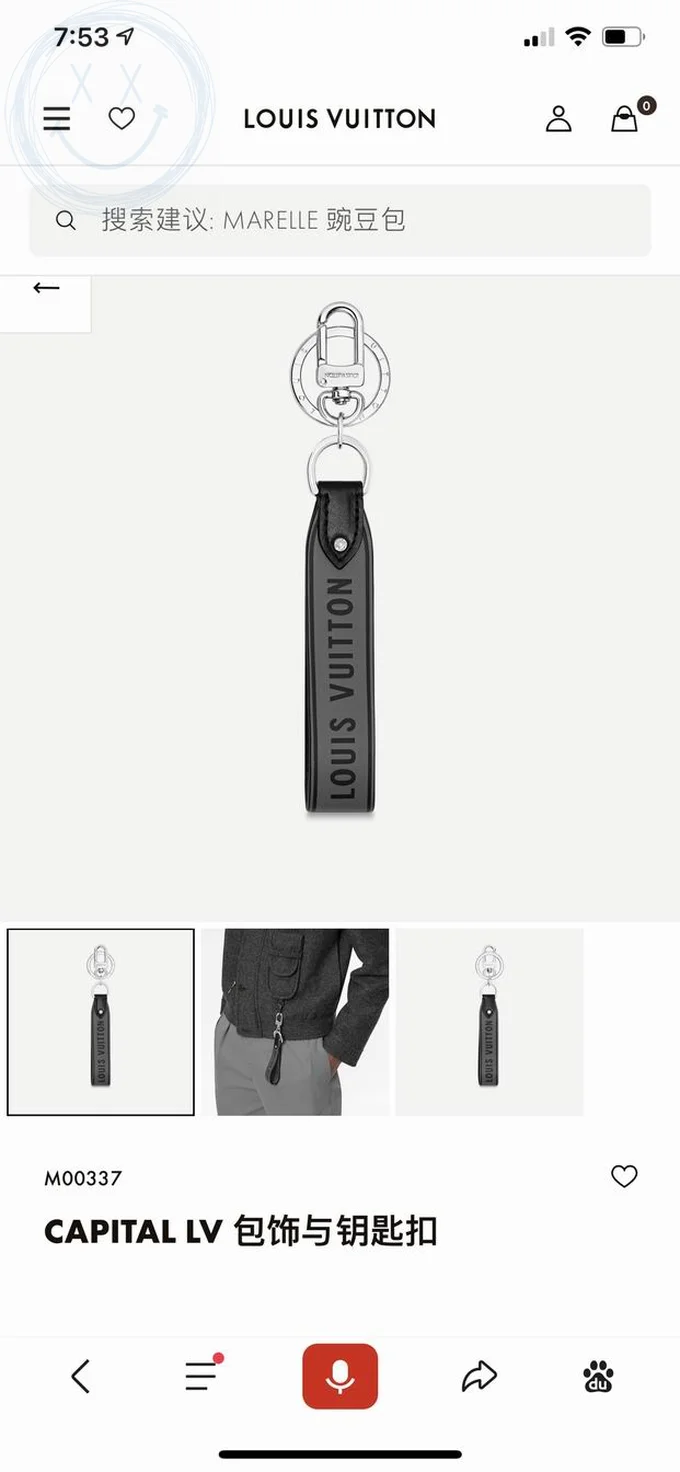View the model wearing keychain thumbnail
This screenshot has width=680, height=1472.
(295, 1021)
